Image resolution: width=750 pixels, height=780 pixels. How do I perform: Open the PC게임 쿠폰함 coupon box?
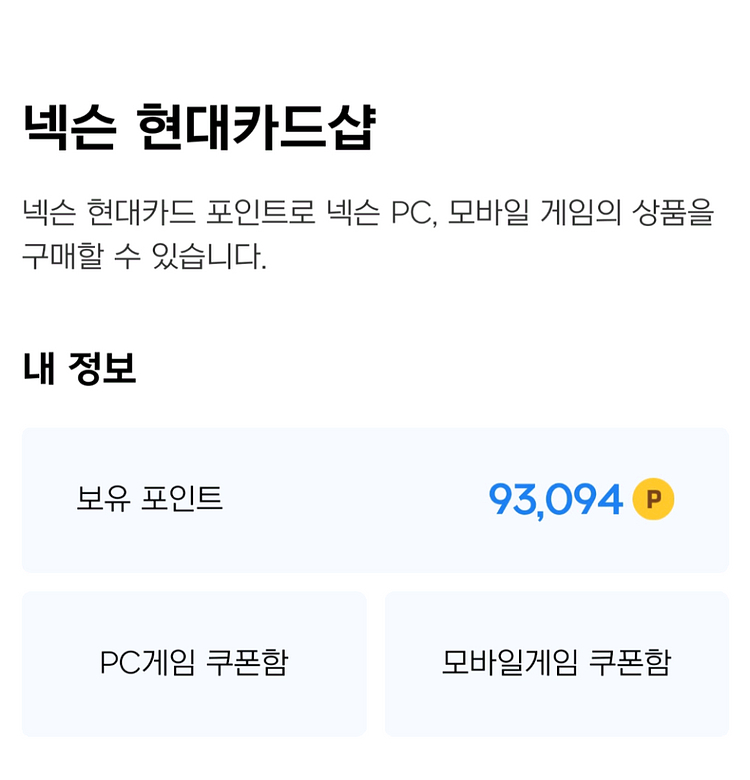(194, 664)
